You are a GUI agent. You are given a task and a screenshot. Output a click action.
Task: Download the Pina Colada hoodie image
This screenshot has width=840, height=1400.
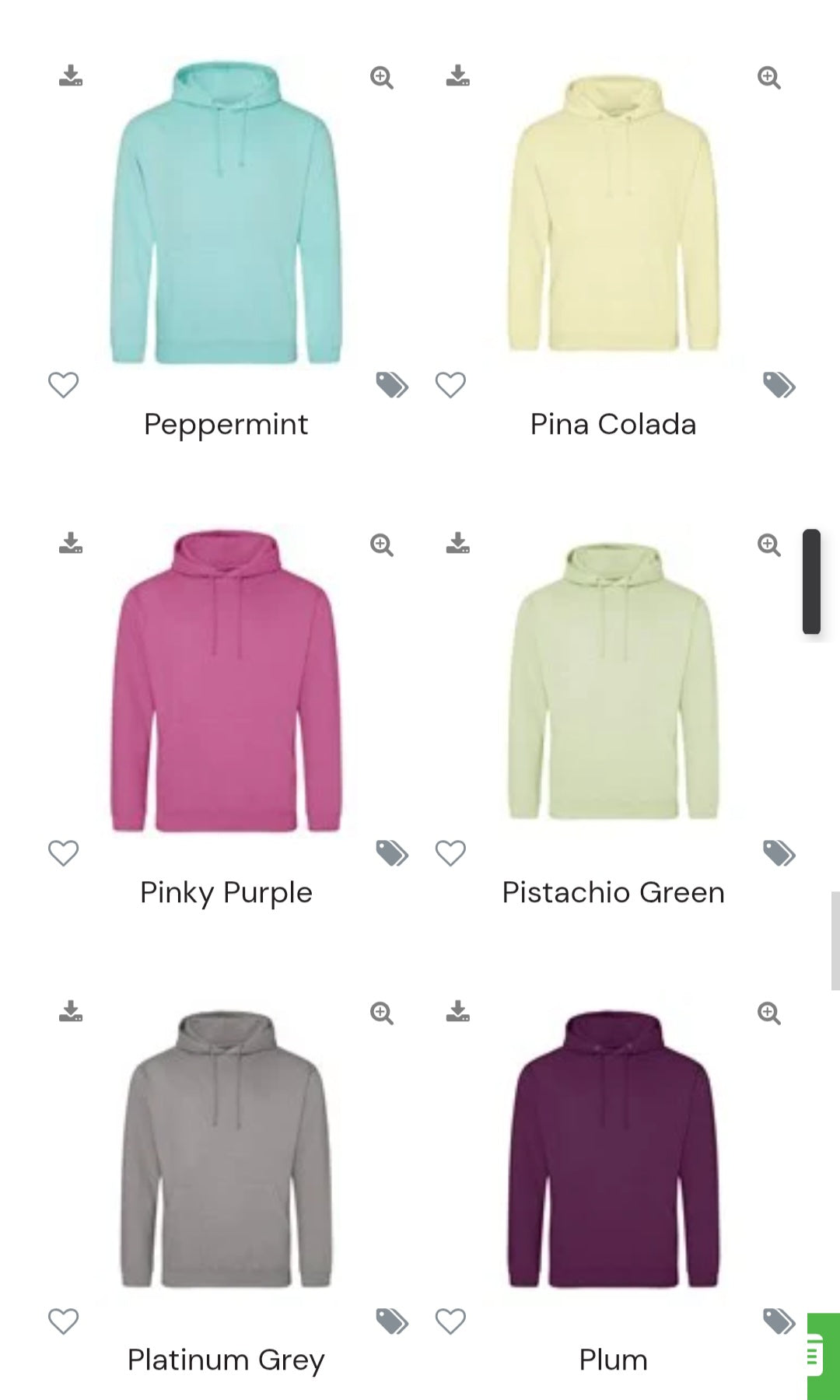coord(458,76)
